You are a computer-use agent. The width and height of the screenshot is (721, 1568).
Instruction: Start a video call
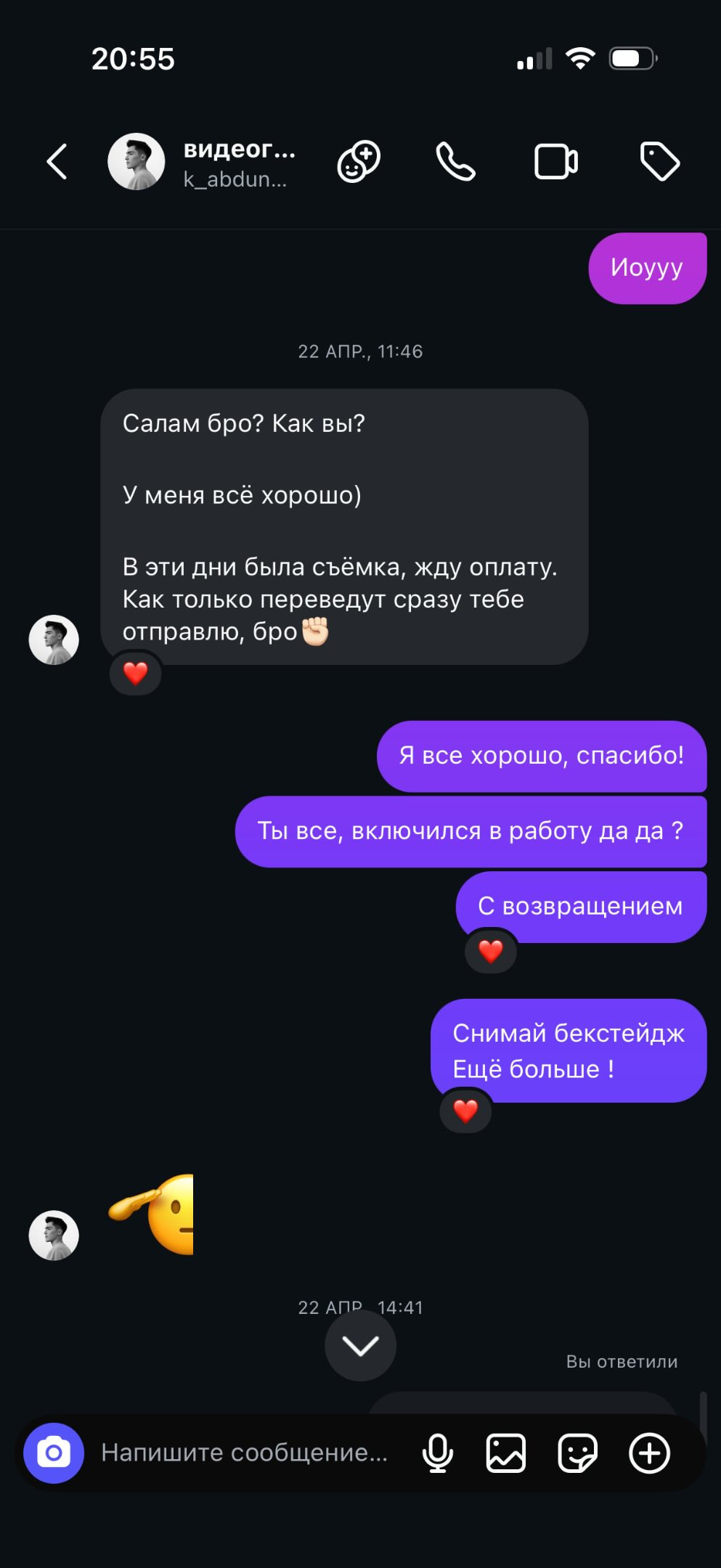click(x=556, y=161)
